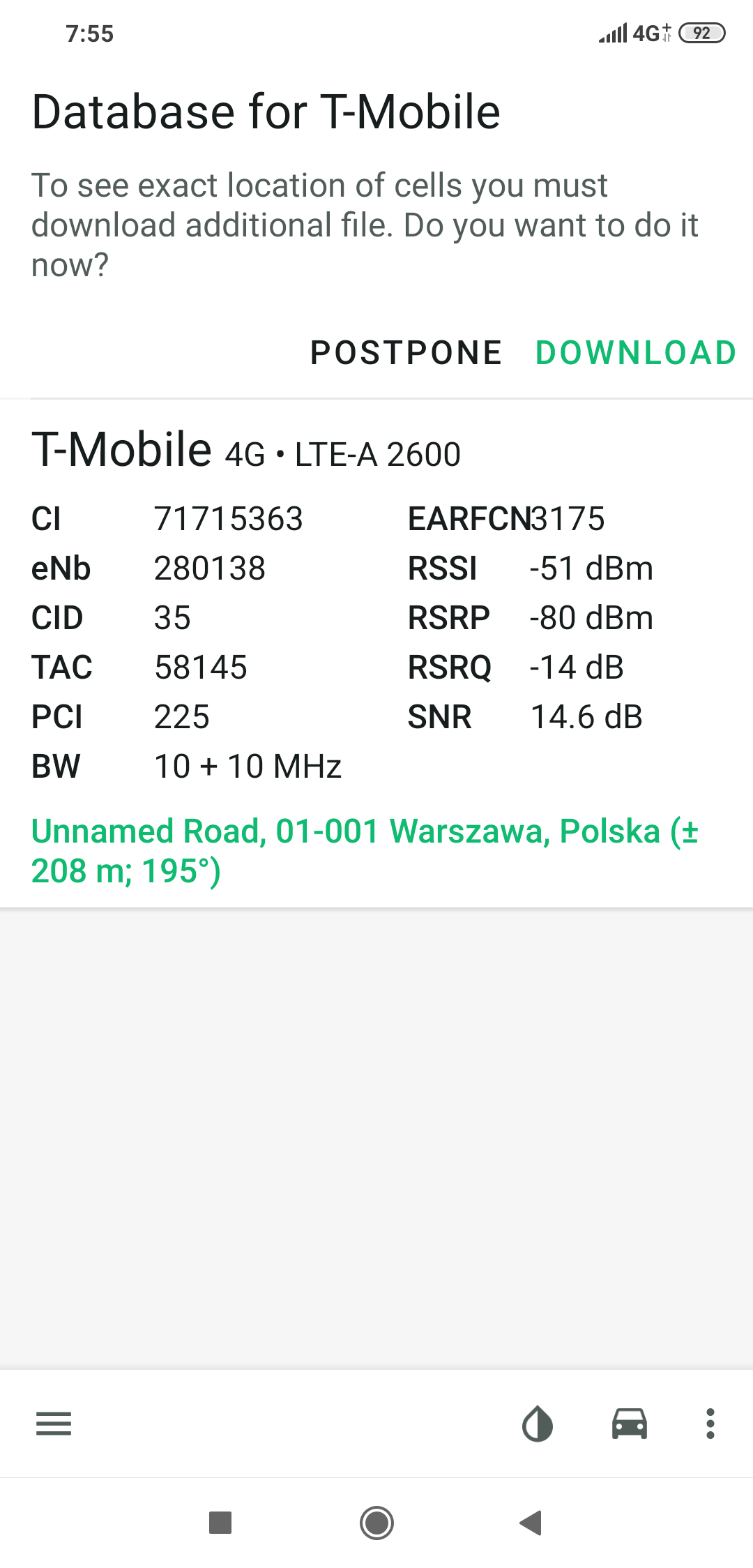Download the T-Mobile cell database
This screenshot has width=753, height=1568.
[635, 353]
